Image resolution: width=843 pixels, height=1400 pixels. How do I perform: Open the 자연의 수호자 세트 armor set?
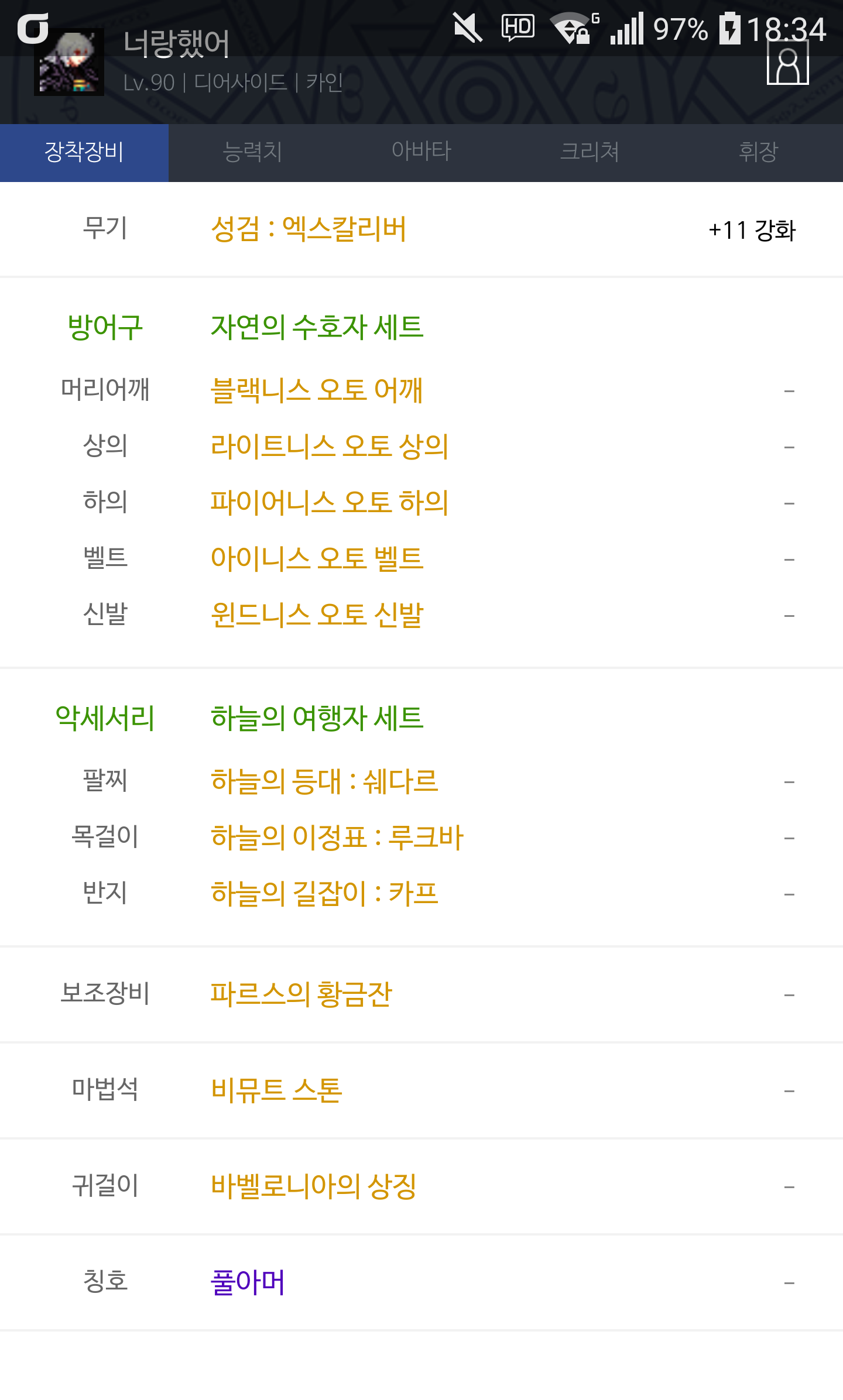pos(317,327)
